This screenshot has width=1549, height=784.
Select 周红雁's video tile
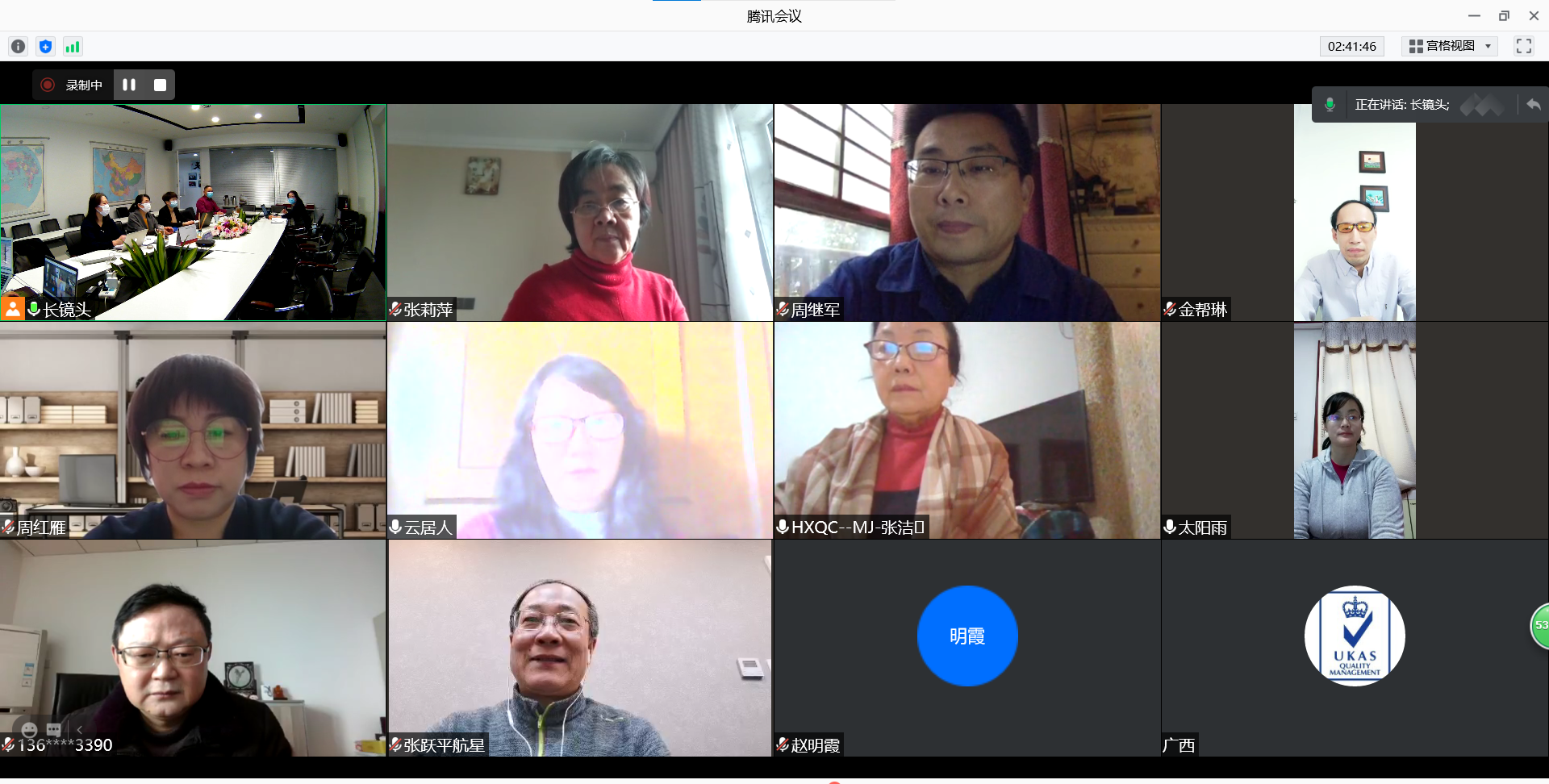(193, 430)
